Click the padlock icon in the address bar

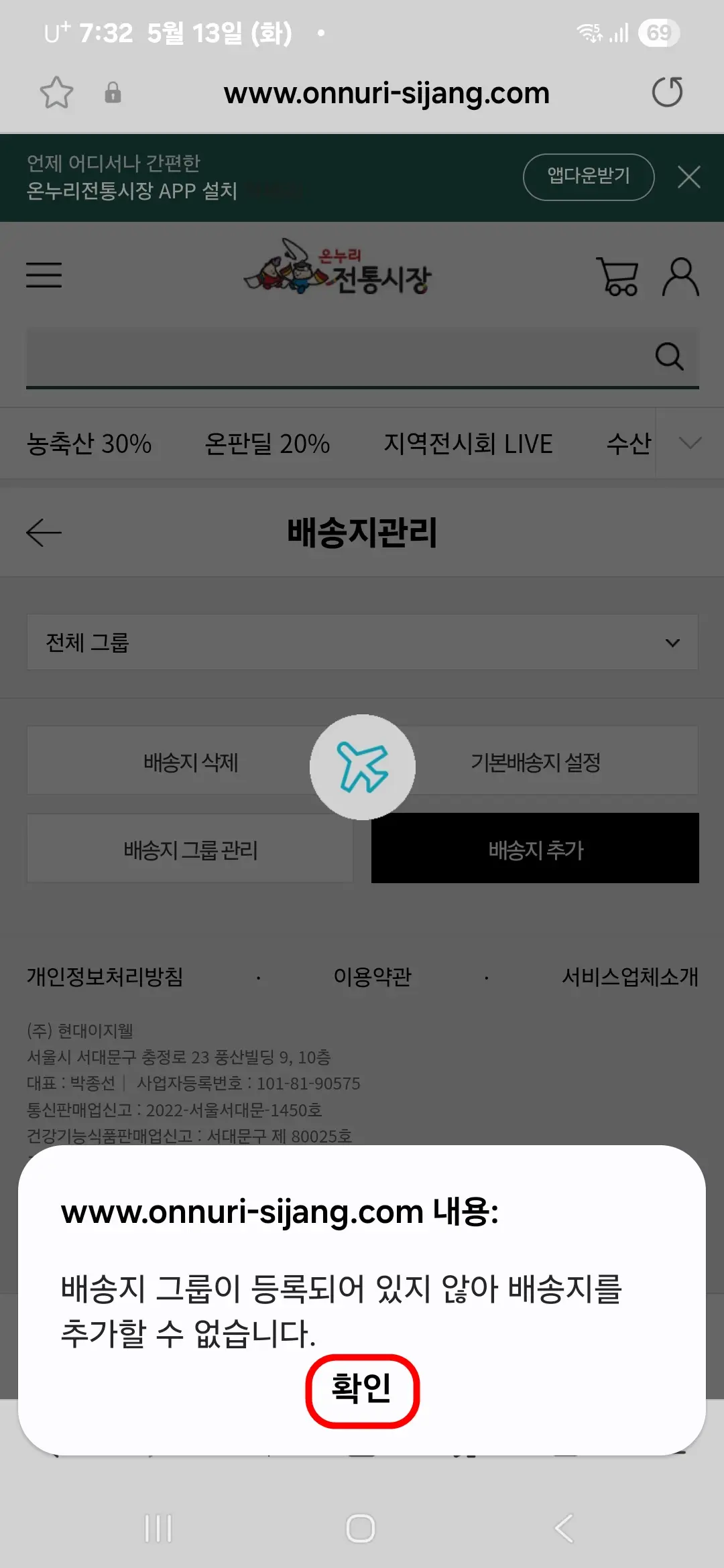pos(112,93)
